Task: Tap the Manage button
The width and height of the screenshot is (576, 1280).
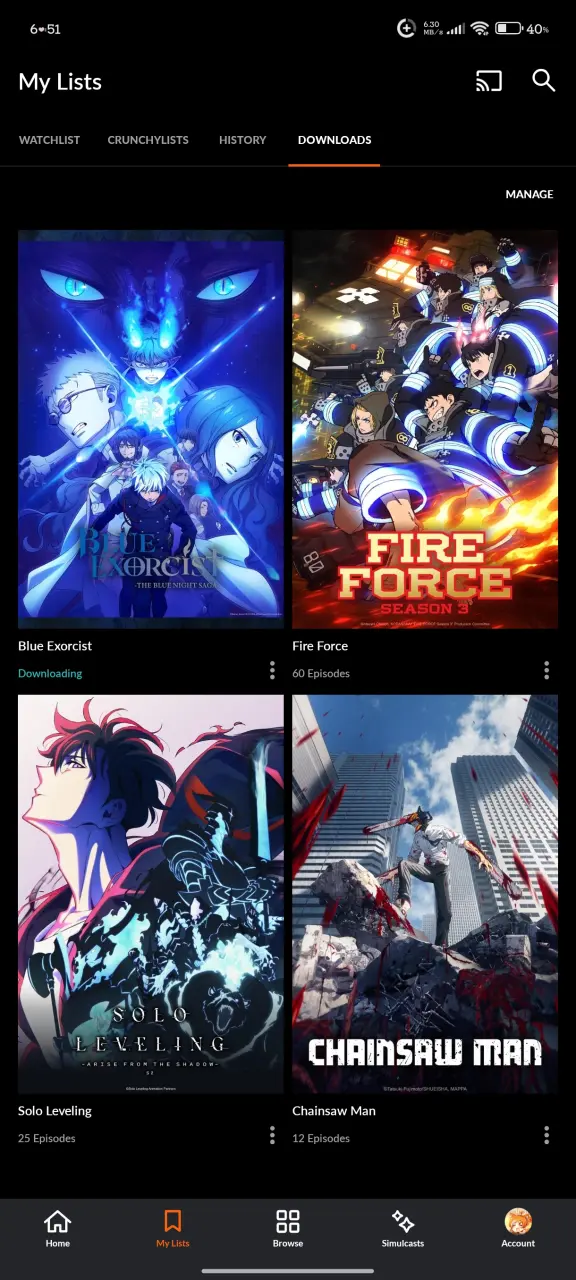Action: 529,194
